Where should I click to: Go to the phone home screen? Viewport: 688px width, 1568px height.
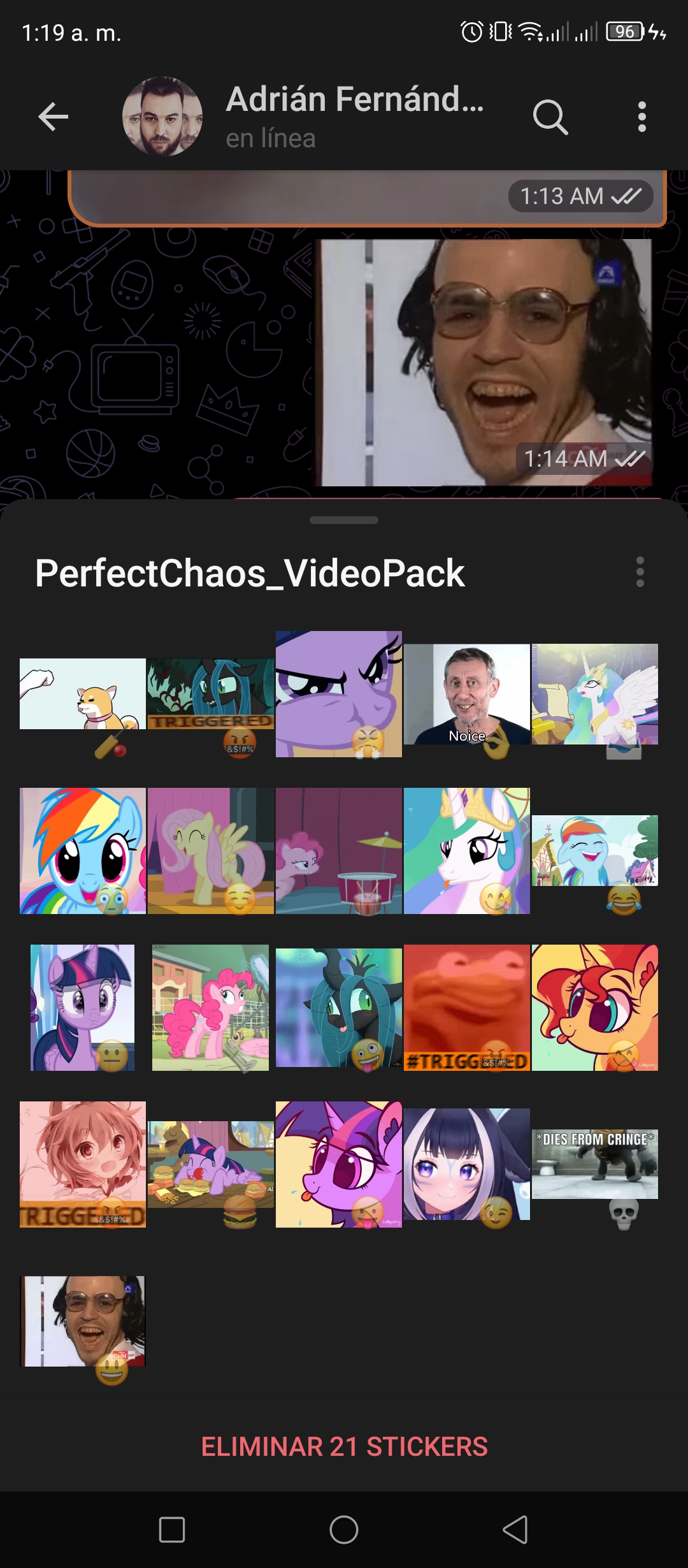coord(344,1529)
